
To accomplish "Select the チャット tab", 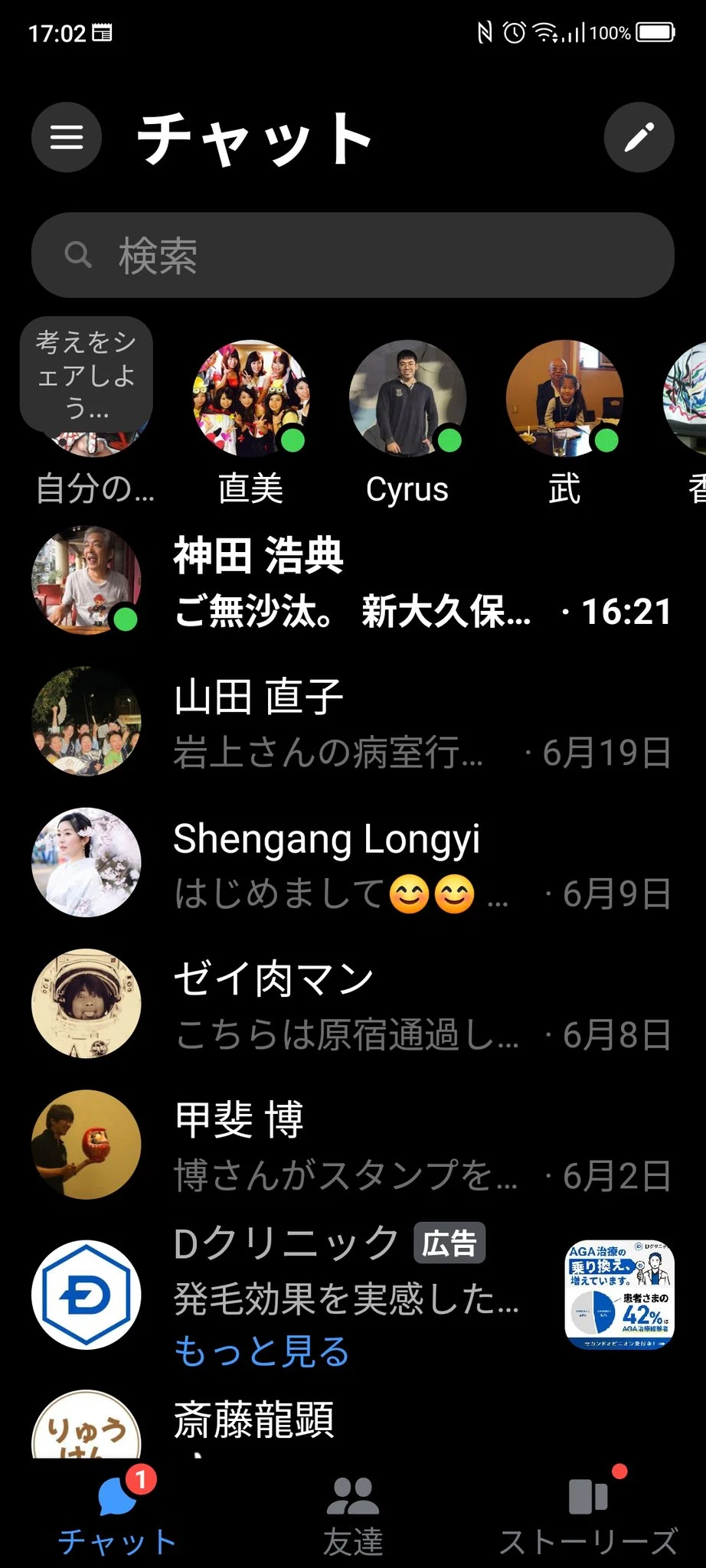I will click(x=117, y=1514).
